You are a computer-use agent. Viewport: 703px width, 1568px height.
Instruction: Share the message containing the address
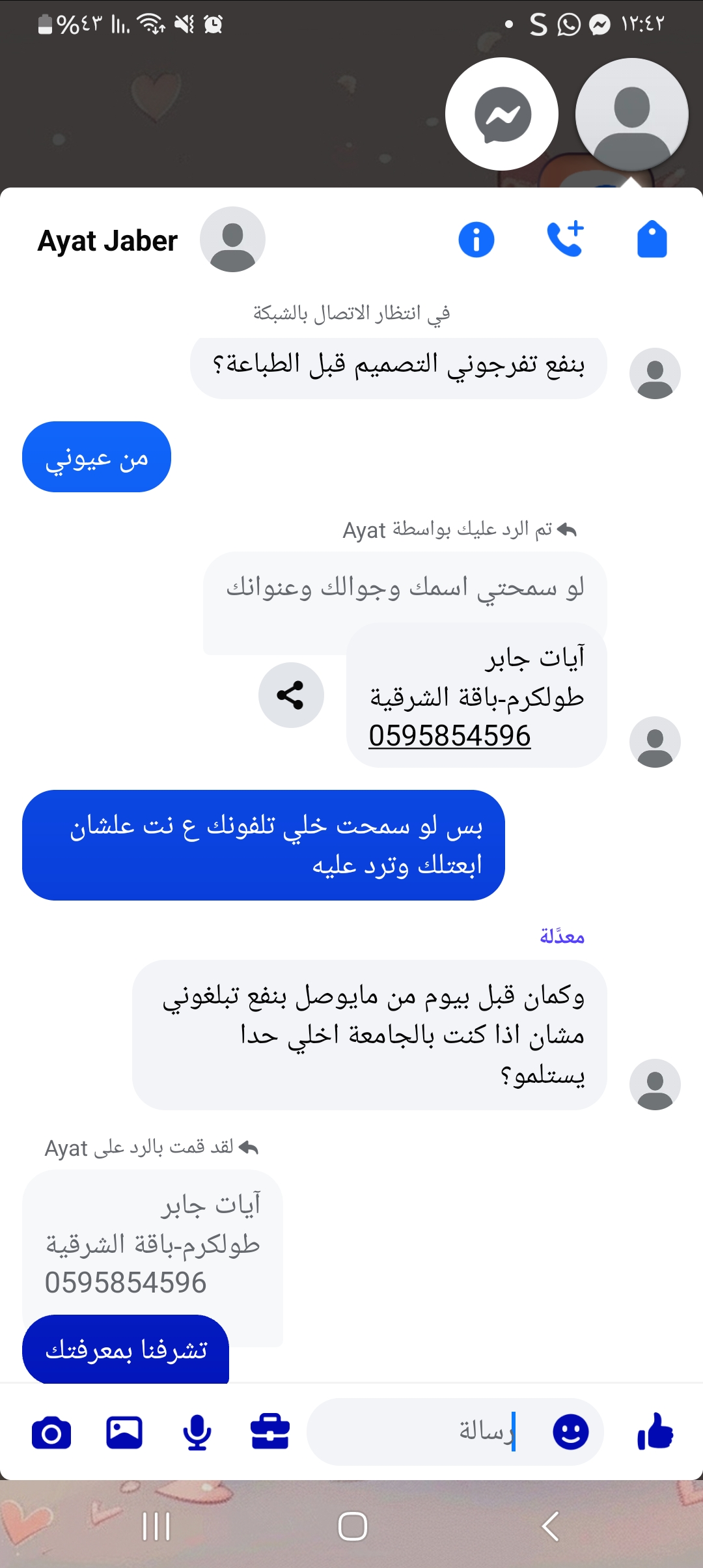291,695
